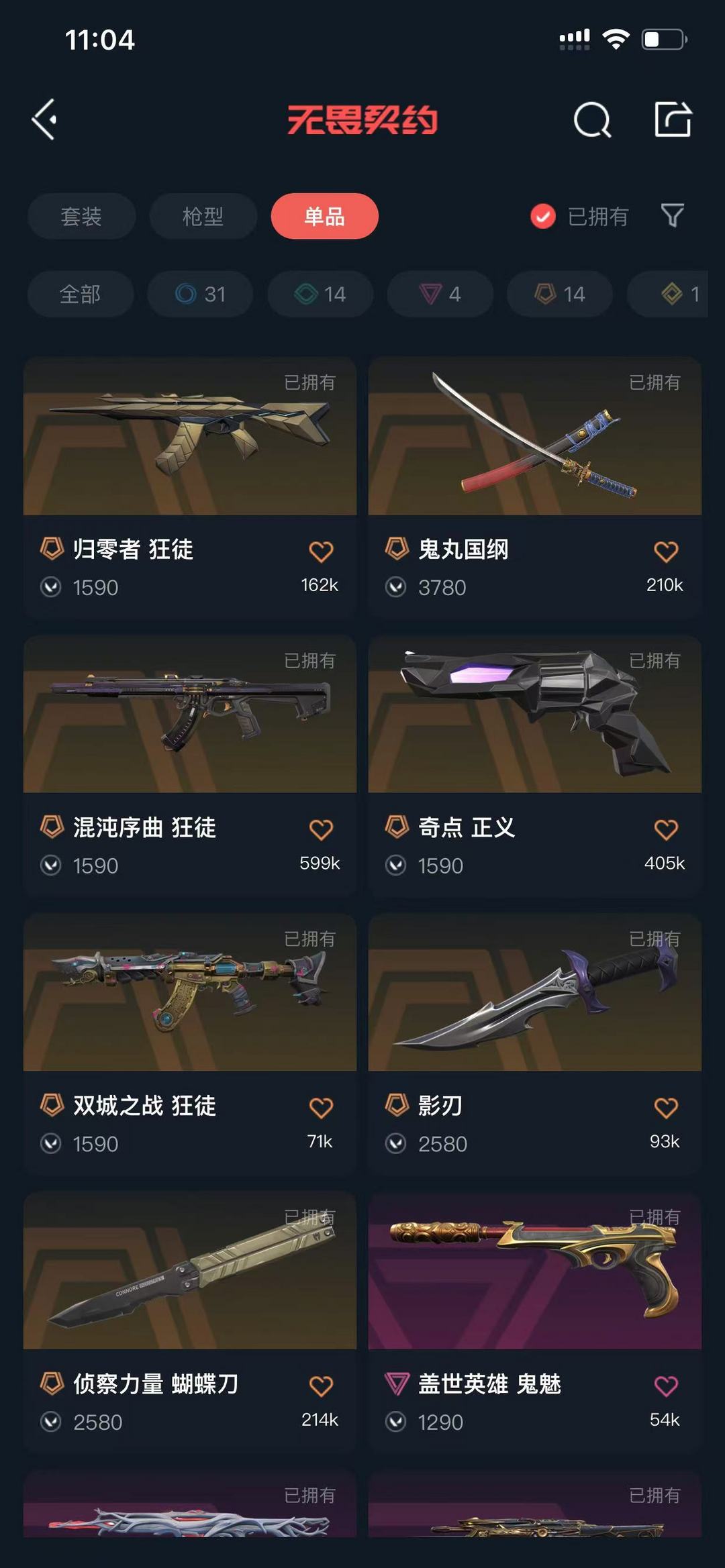Open the 盖世英雄 鬼魅 skin card
The height and width of the screenshot is (1568, 725).
click(535, 1322)
